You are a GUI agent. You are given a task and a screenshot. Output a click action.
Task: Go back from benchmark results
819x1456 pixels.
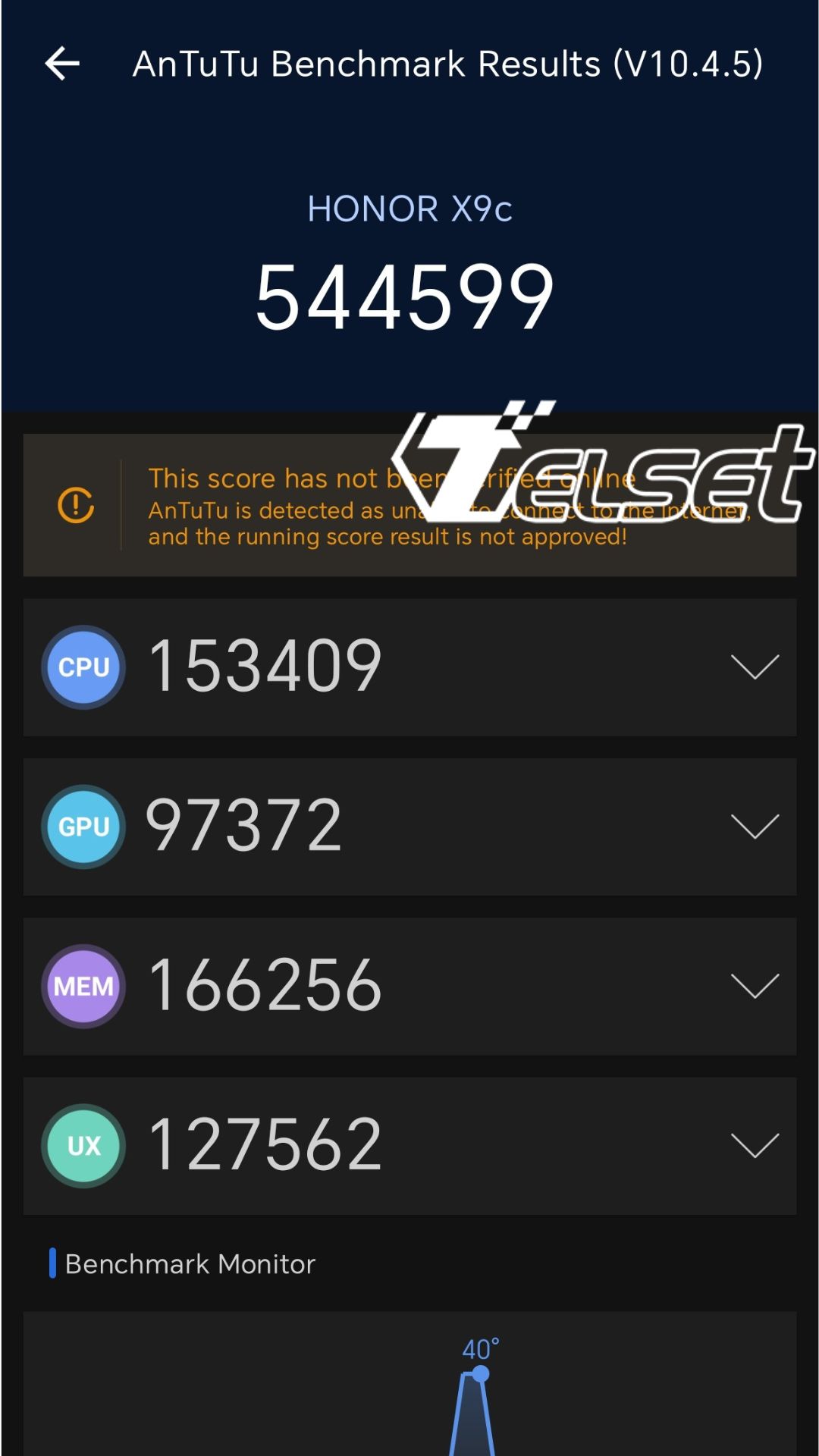click(x=62, y=63)
